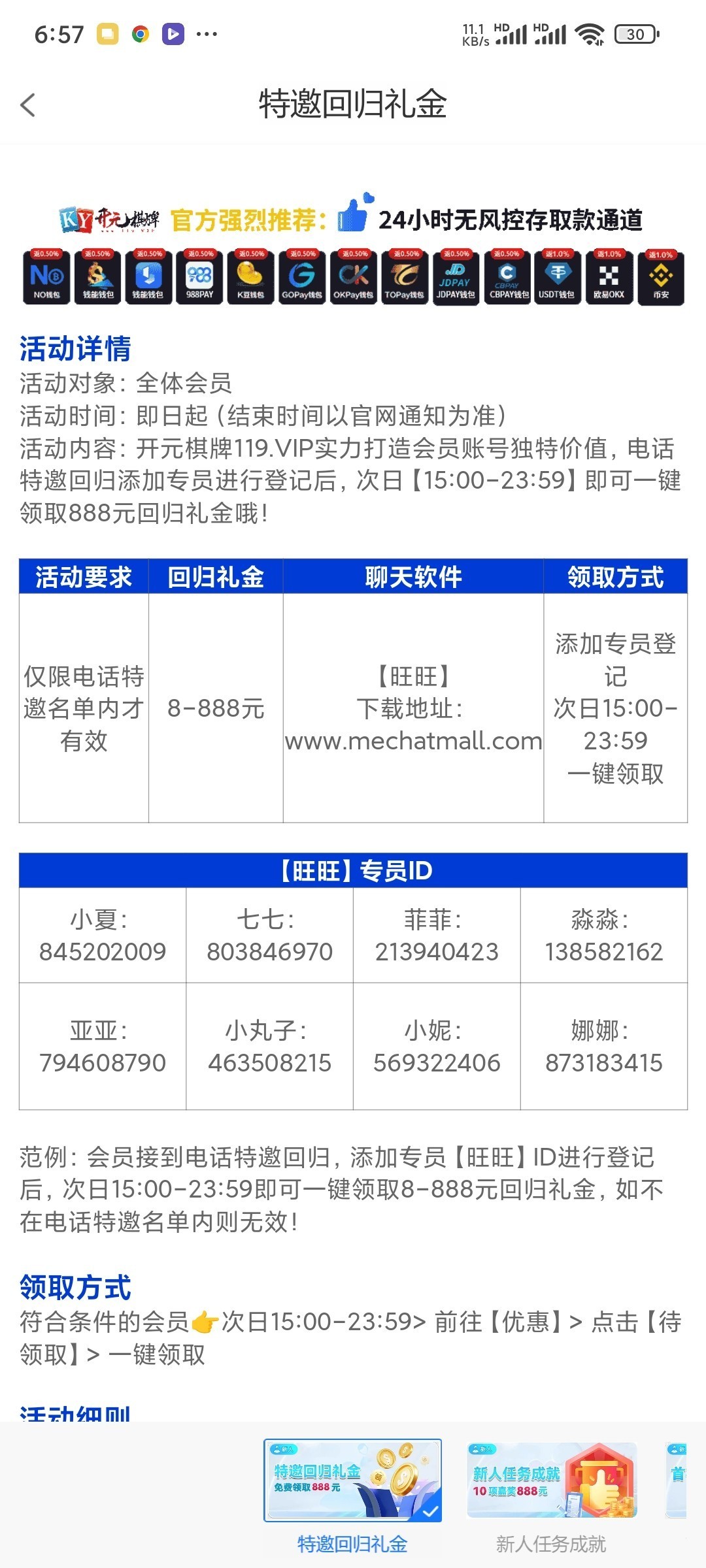706x1568 pixels.
Task: Switch to the 新人任务成就 promotion
Action: [551, 1480]
